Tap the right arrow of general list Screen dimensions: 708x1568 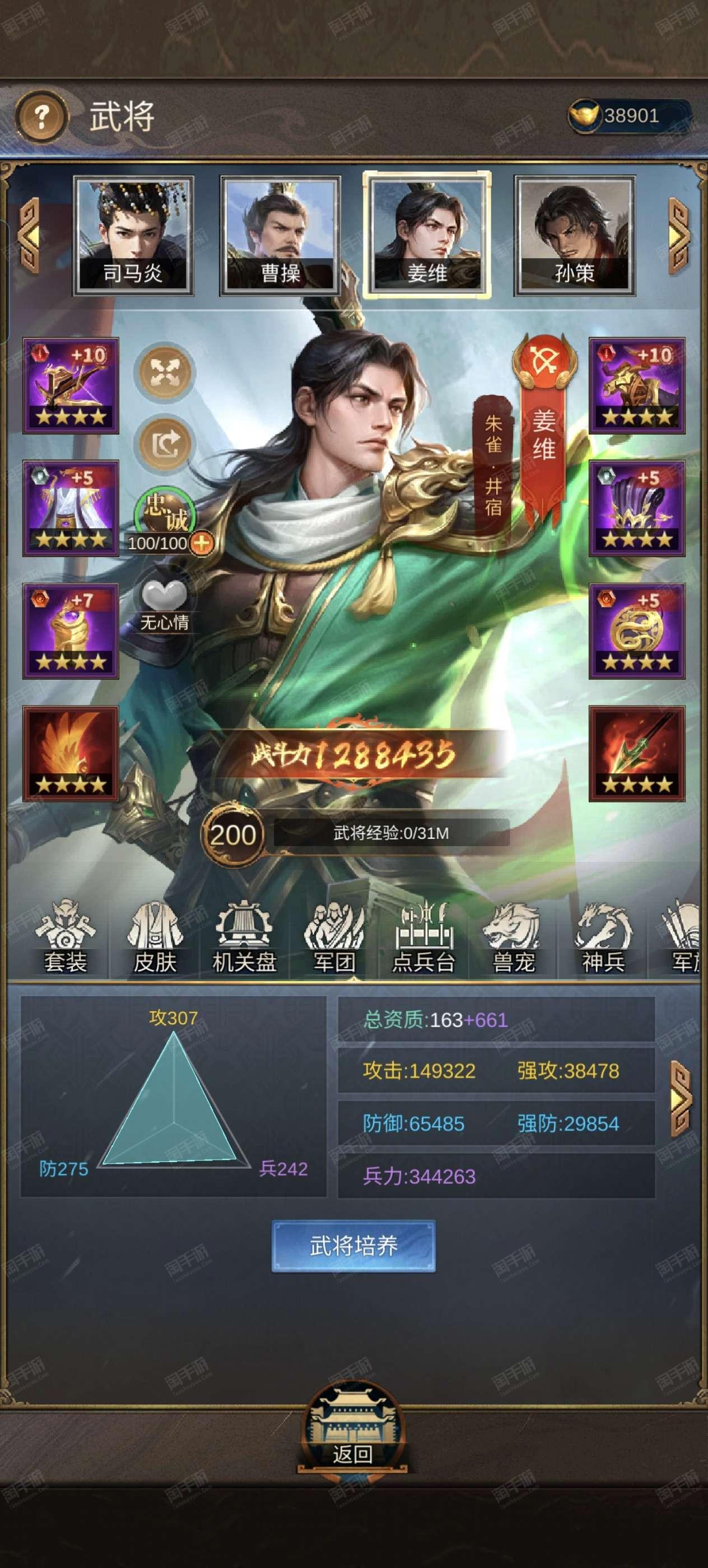[x=679, y=235]
